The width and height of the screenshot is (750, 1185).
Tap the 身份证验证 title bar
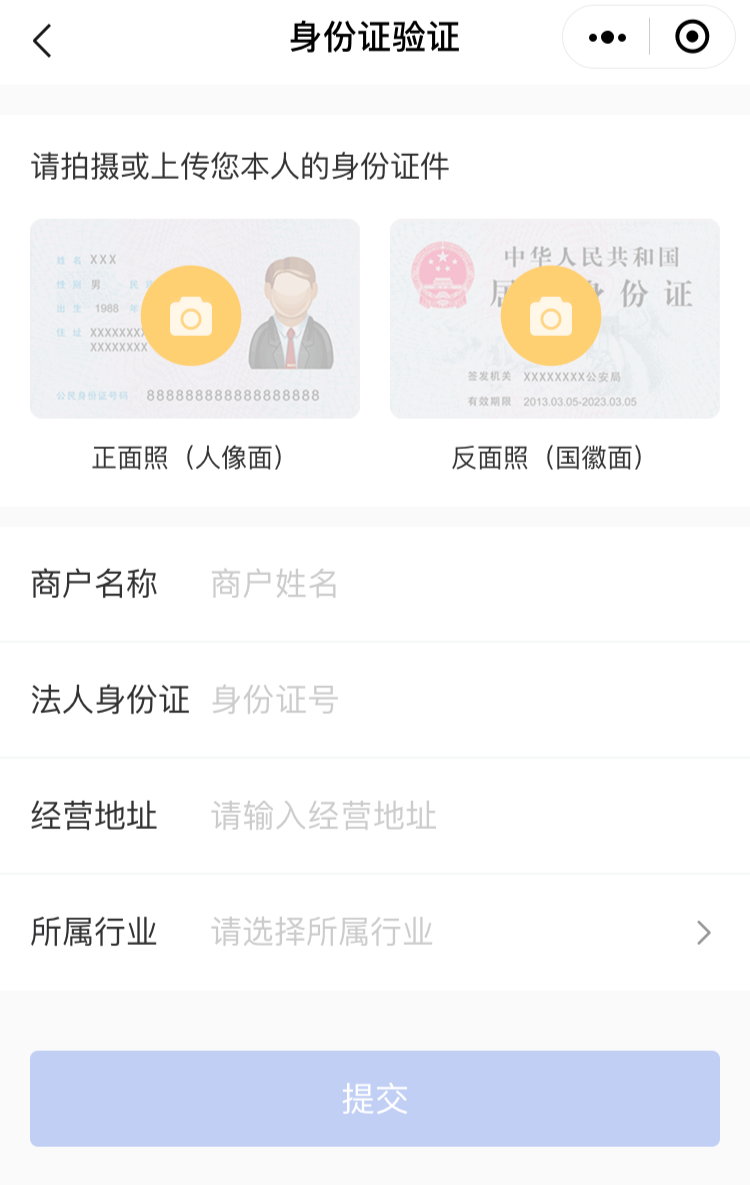(x=375, y=37)
